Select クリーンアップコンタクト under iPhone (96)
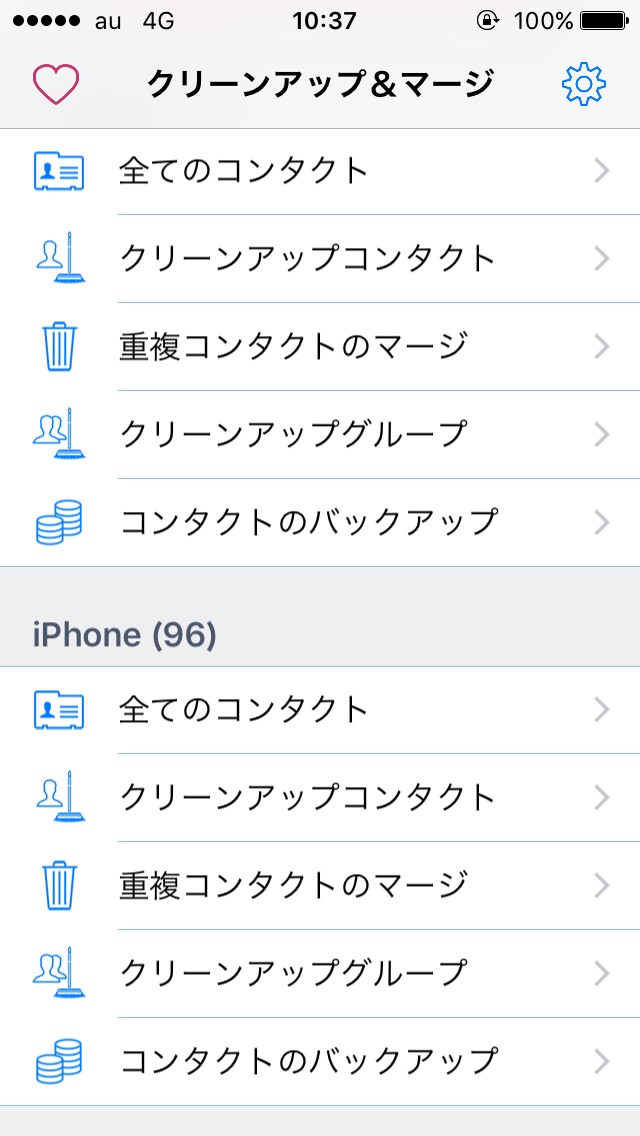Viewport: 640px width, 1136px height. tap(320, 797)
